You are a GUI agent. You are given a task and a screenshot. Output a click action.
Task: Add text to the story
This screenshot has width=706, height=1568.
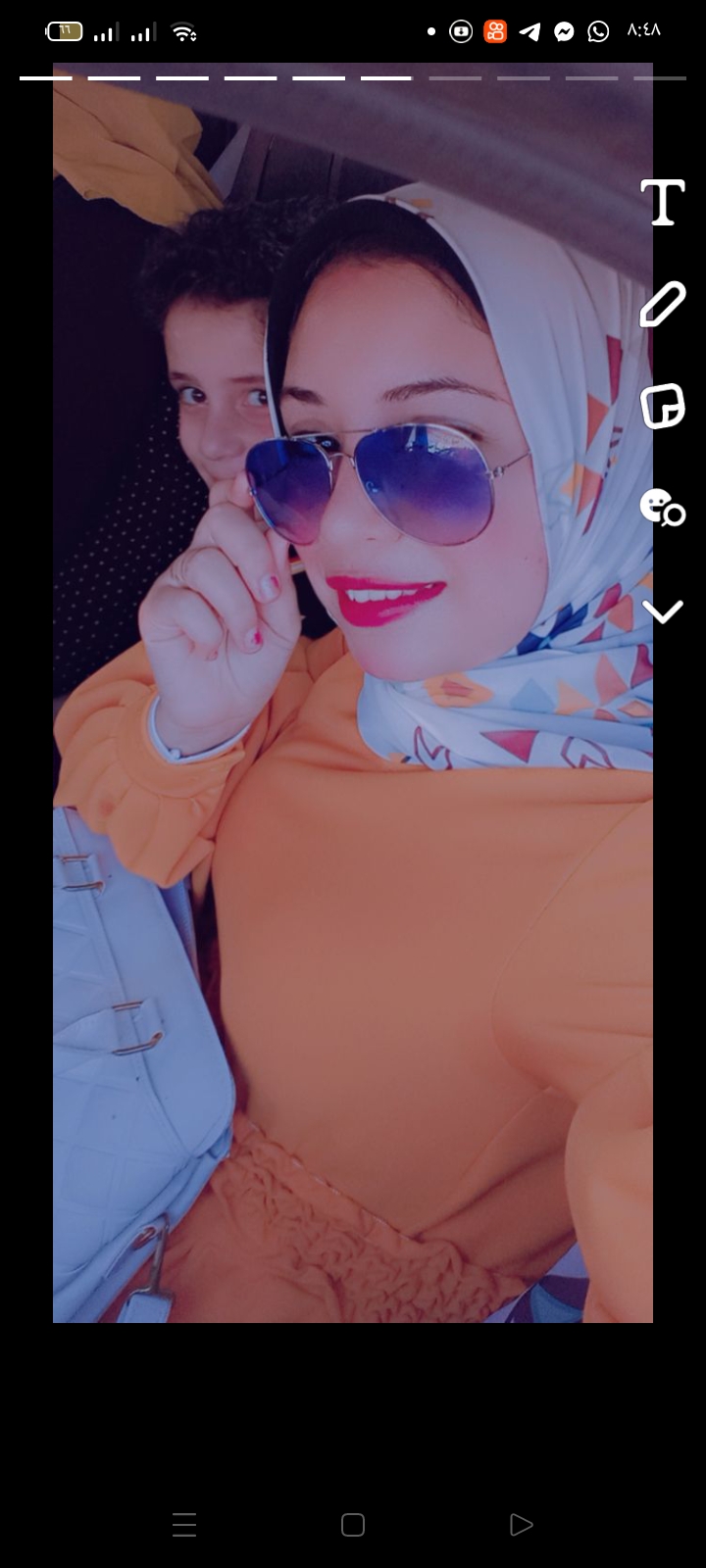coord(662,203)
